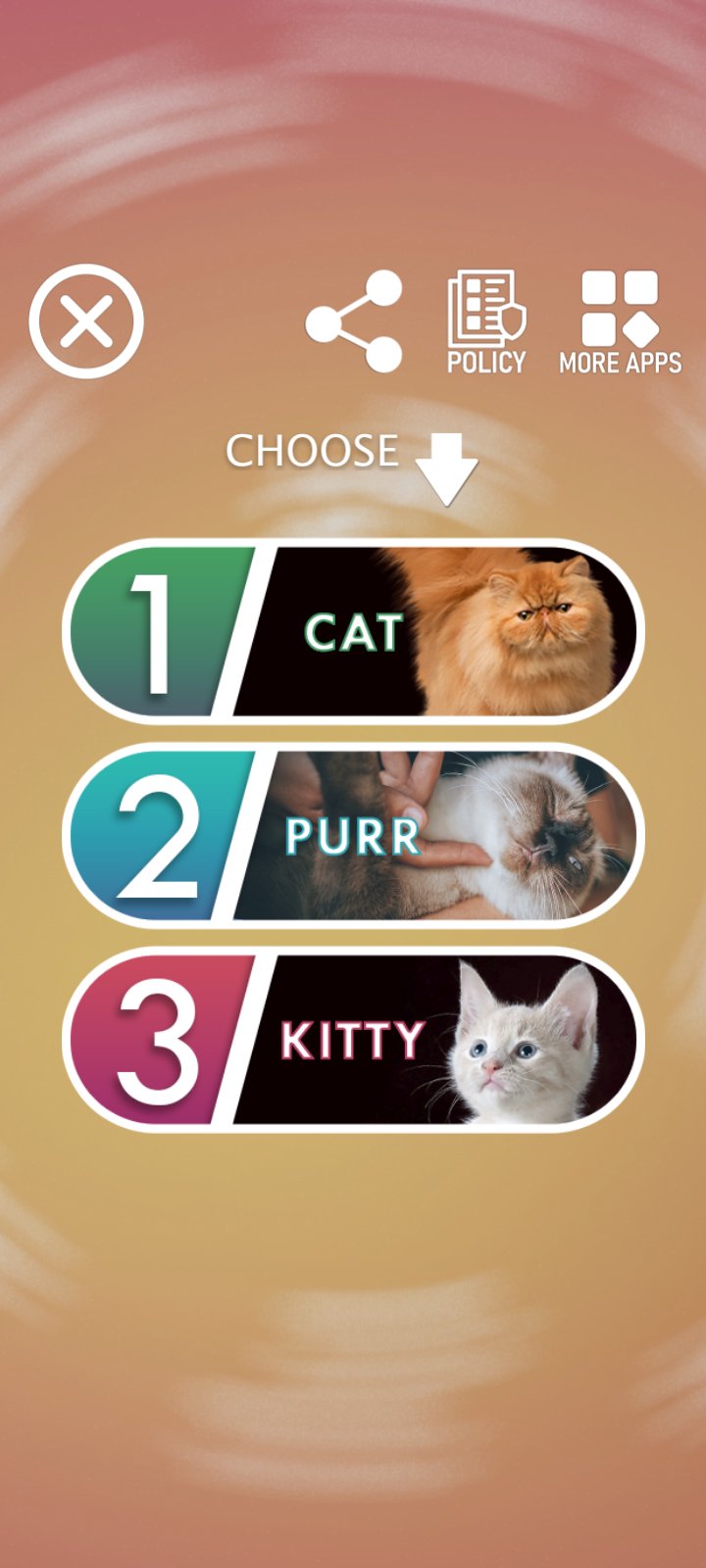Pick option 3 Kitty
Image resolution: width=706 pixels, height=1568 pixels.
[x=353, y=1039]
